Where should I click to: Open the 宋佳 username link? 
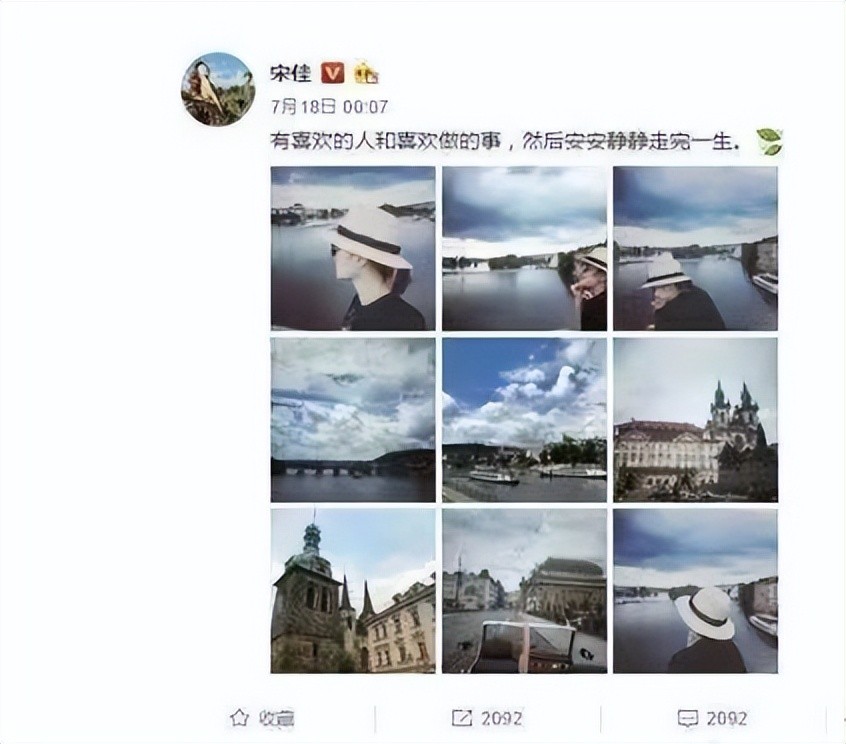coord(291,73)
